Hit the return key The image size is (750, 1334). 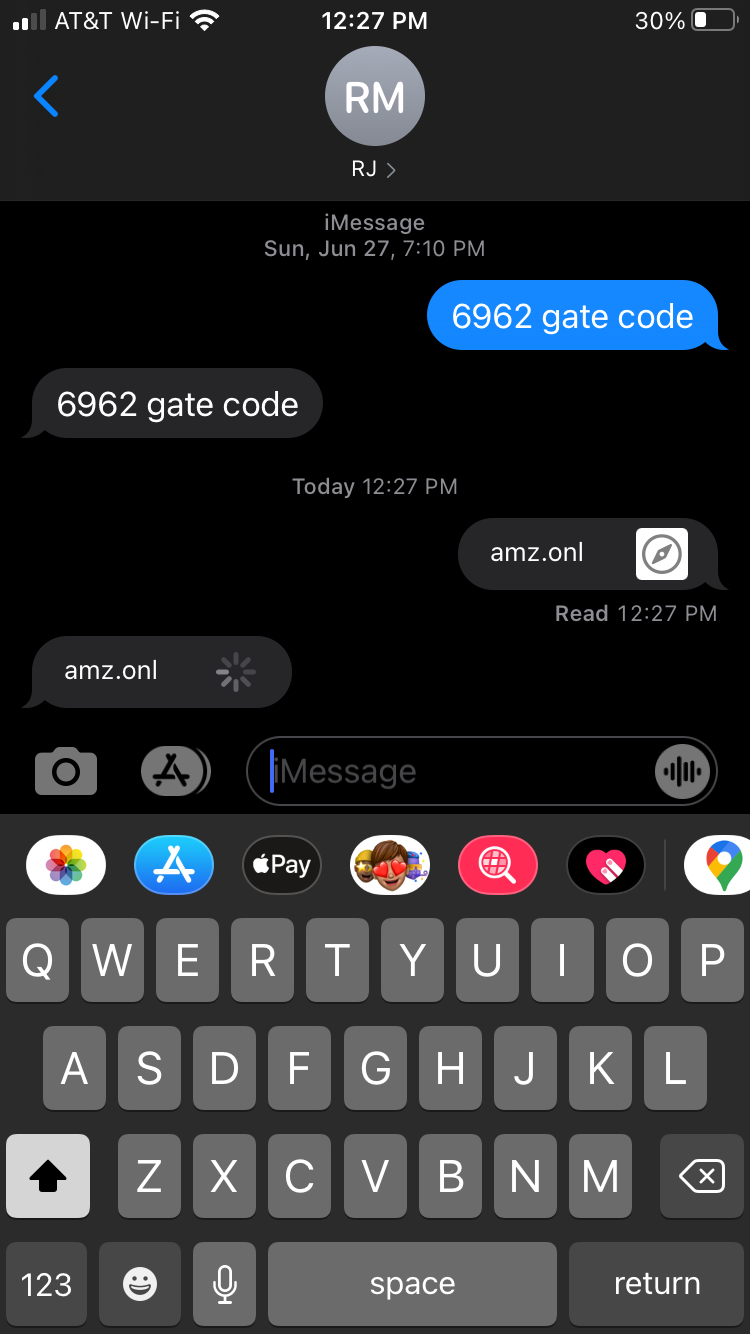tap(657, 1284)
